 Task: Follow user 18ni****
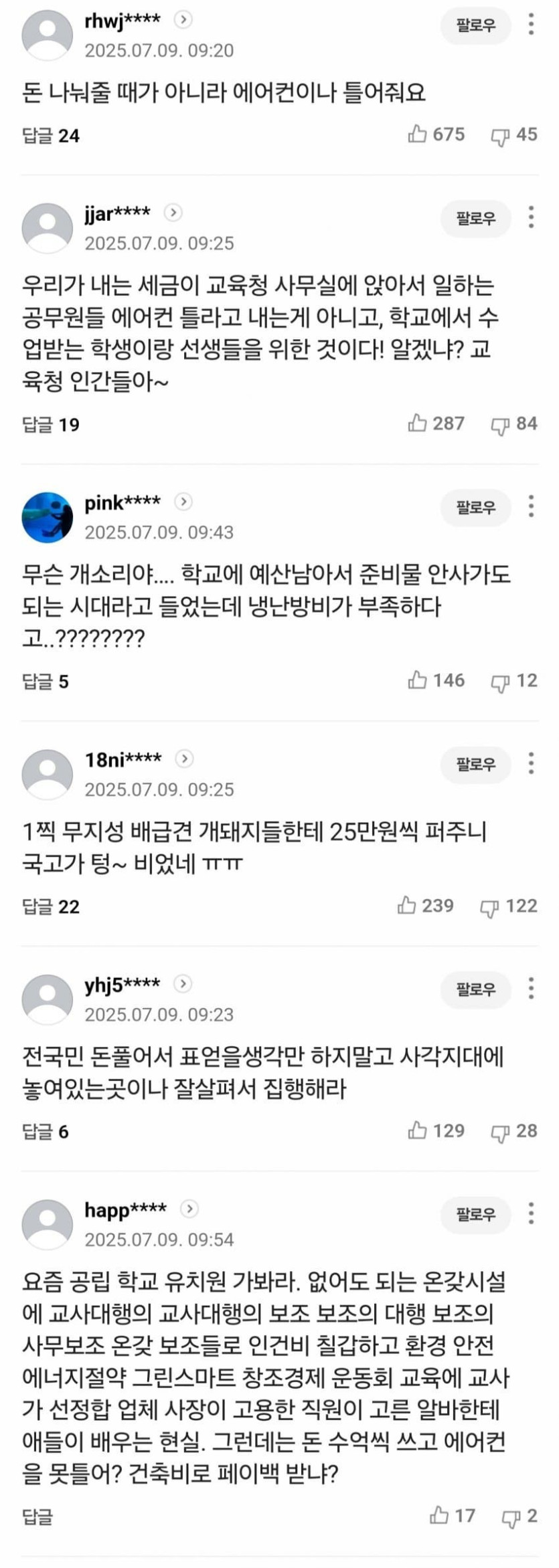tap(475, 764)
